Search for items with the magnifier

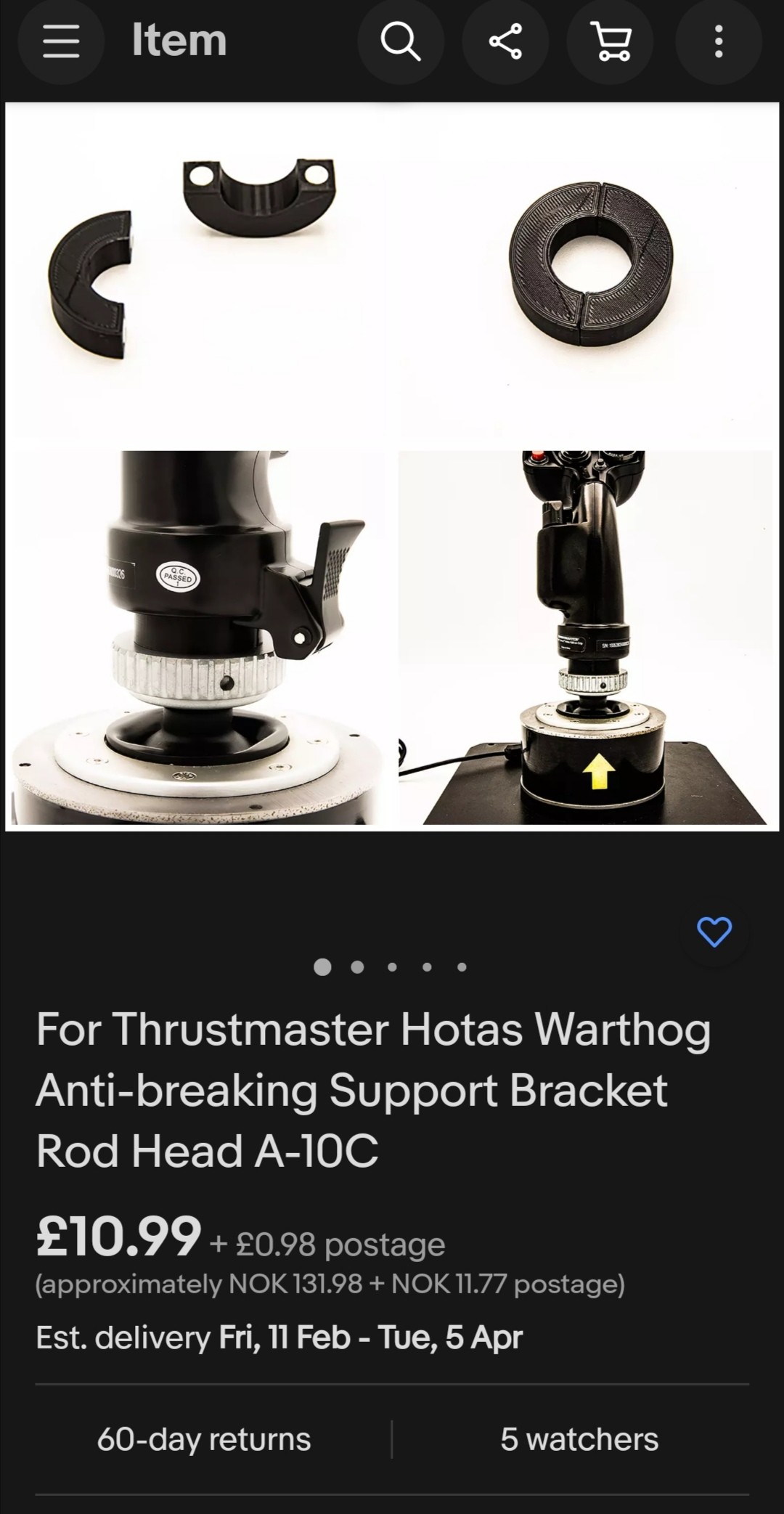tap(401, 41)
